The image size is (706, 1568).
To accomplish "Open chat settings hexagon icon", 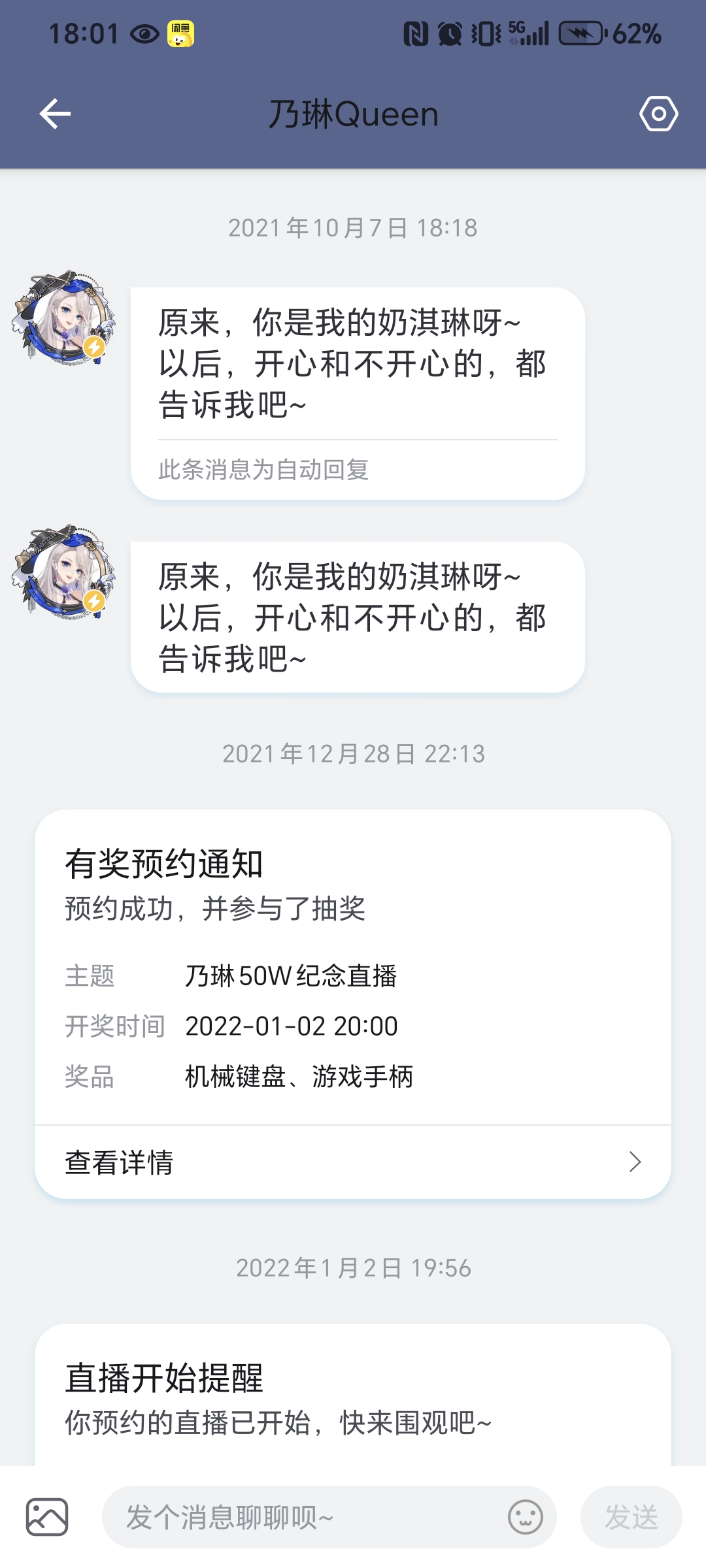I will 658,114.
